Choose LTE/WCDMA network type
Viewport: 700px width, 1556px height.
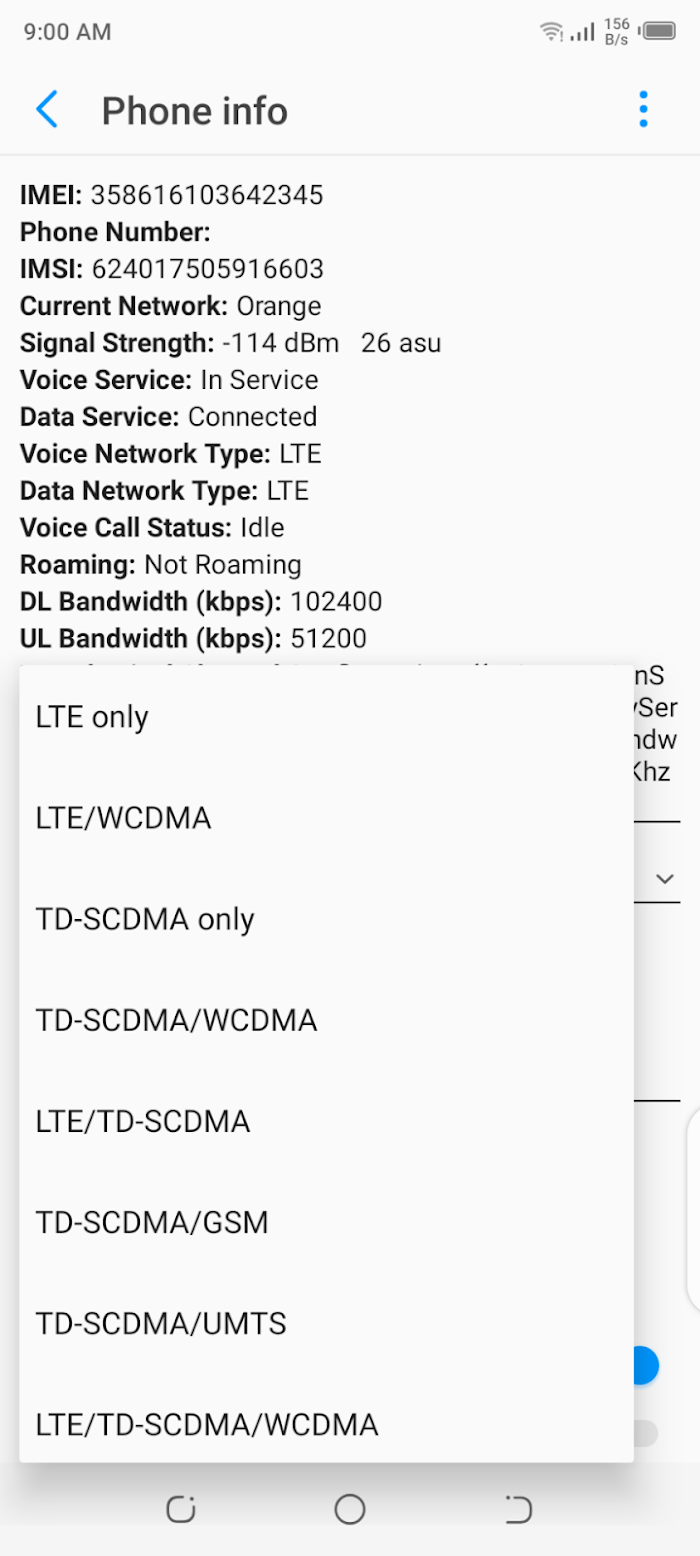point(326,818)
